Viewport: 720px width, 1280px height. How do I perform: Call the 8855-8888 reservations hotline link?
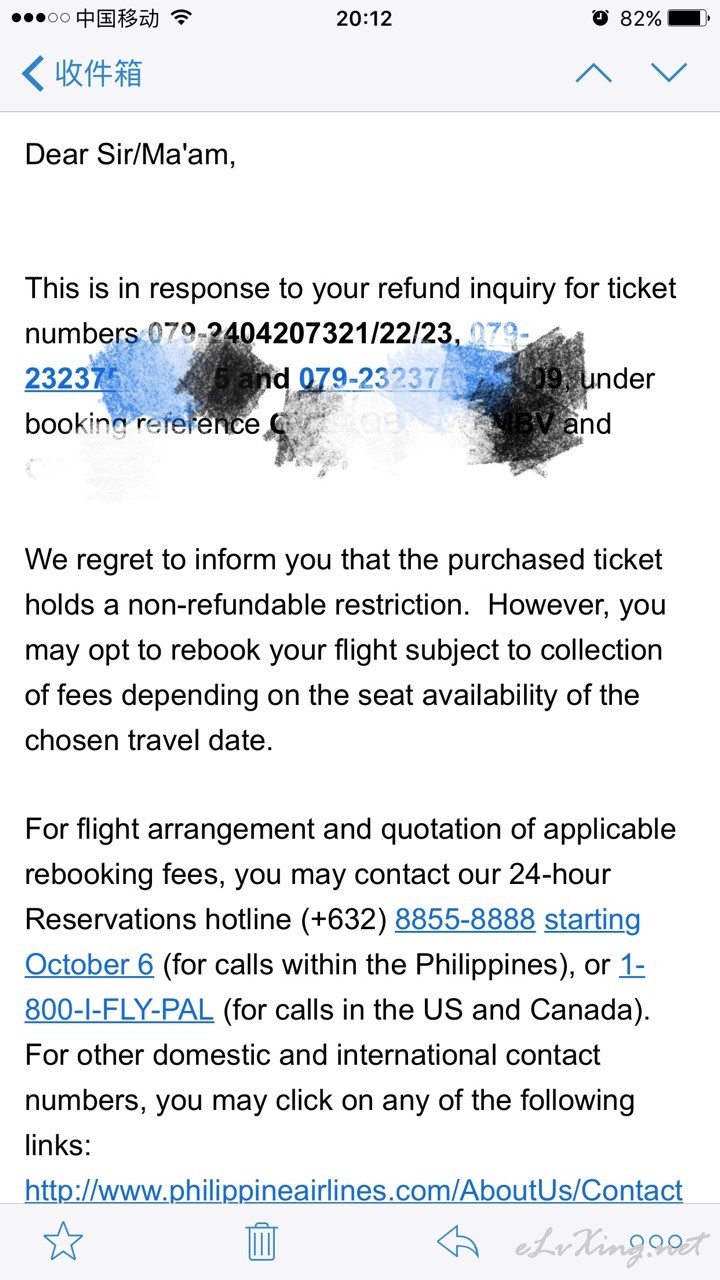coord(465,919)
